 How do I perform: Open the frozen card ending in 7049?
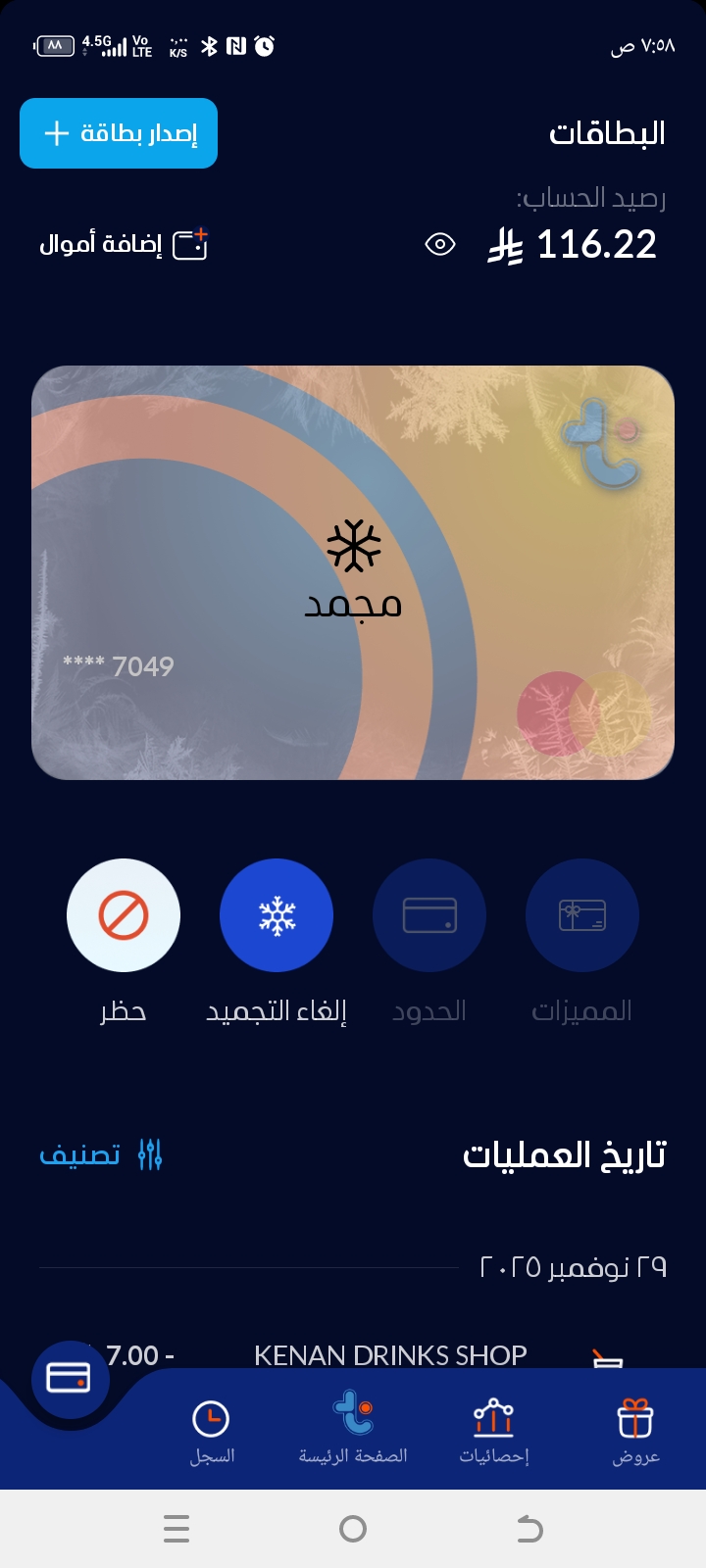353,572
